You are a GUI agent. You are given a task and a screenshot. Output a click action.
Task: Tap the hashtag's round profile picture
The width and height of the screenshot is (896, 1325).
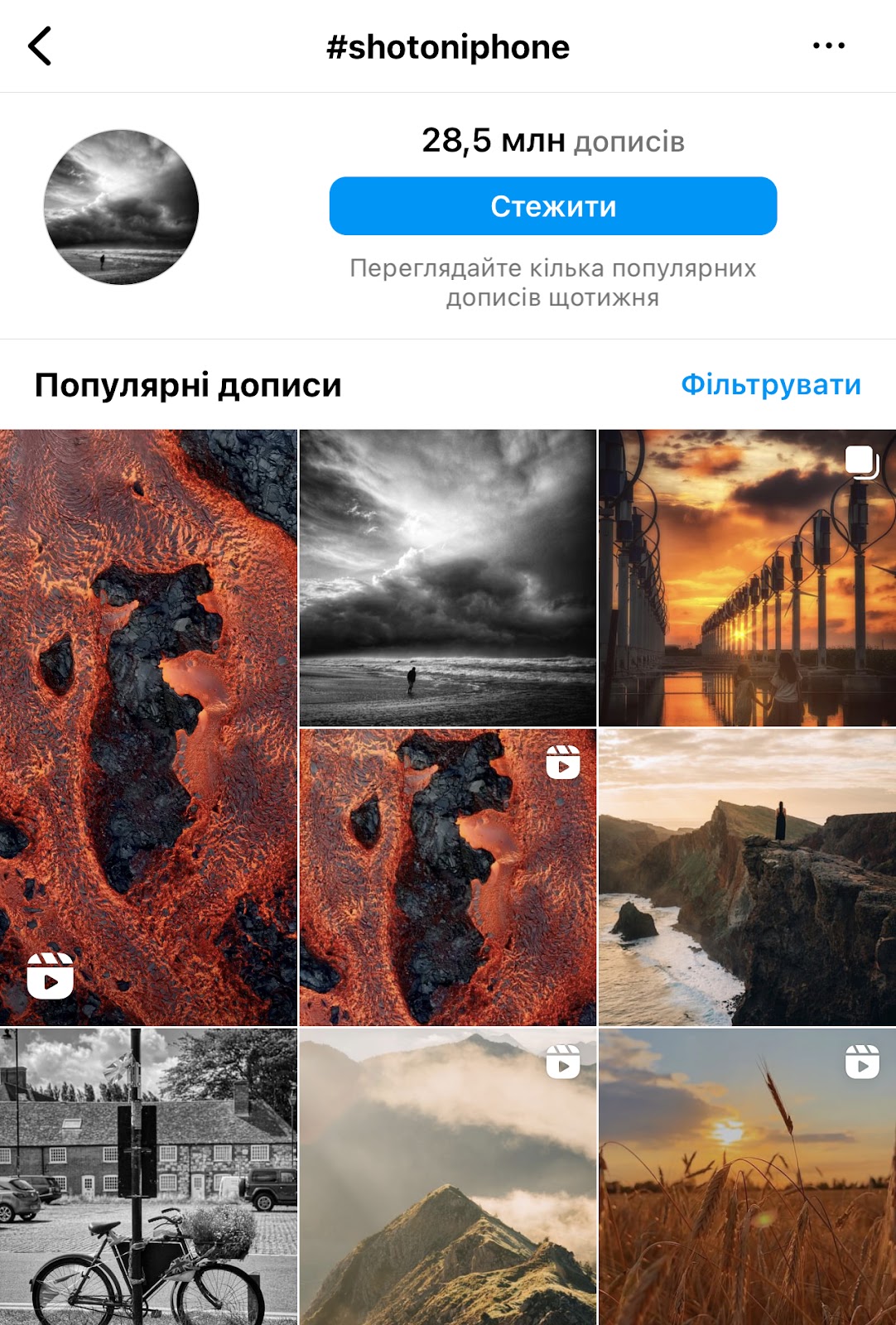121,207
